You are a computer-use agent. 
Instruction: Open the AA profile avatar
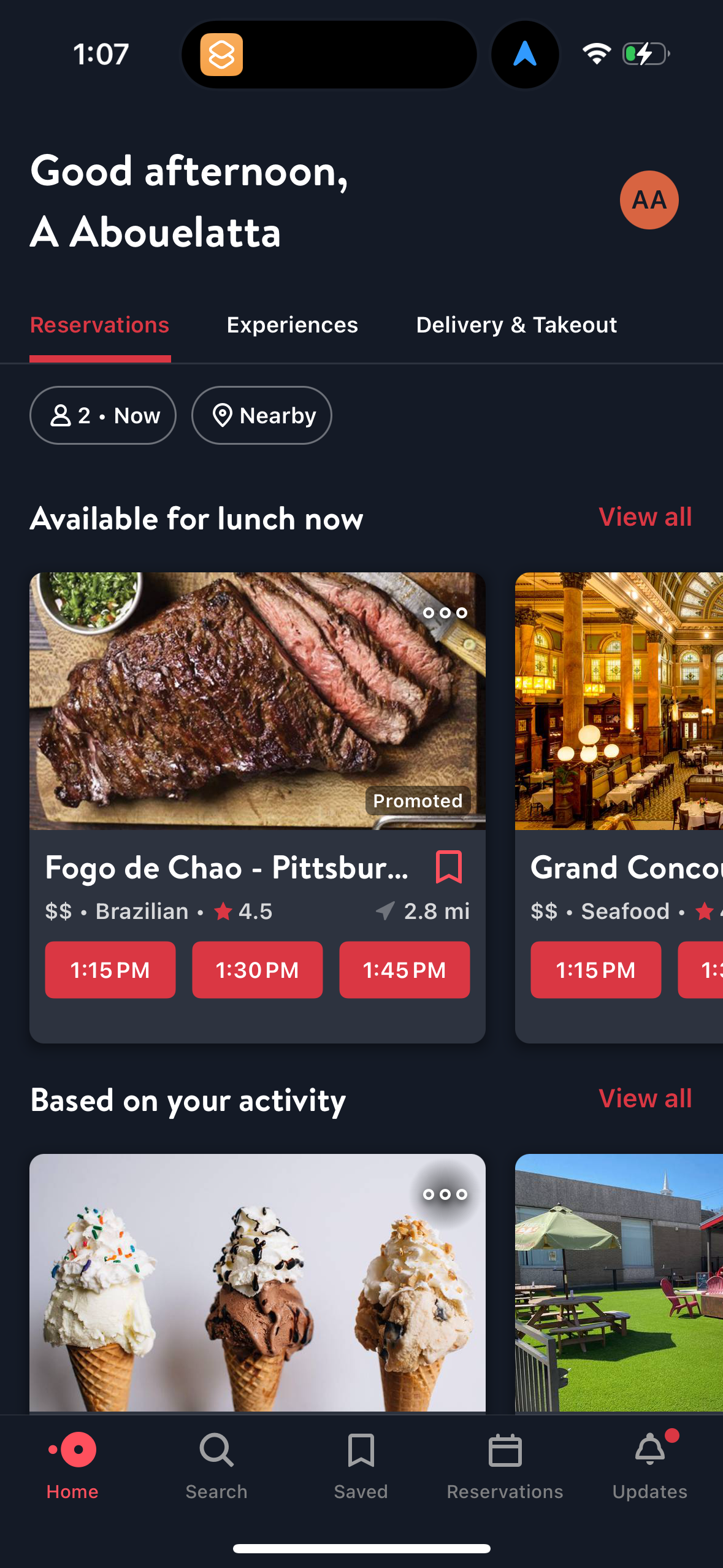(649, 199)
